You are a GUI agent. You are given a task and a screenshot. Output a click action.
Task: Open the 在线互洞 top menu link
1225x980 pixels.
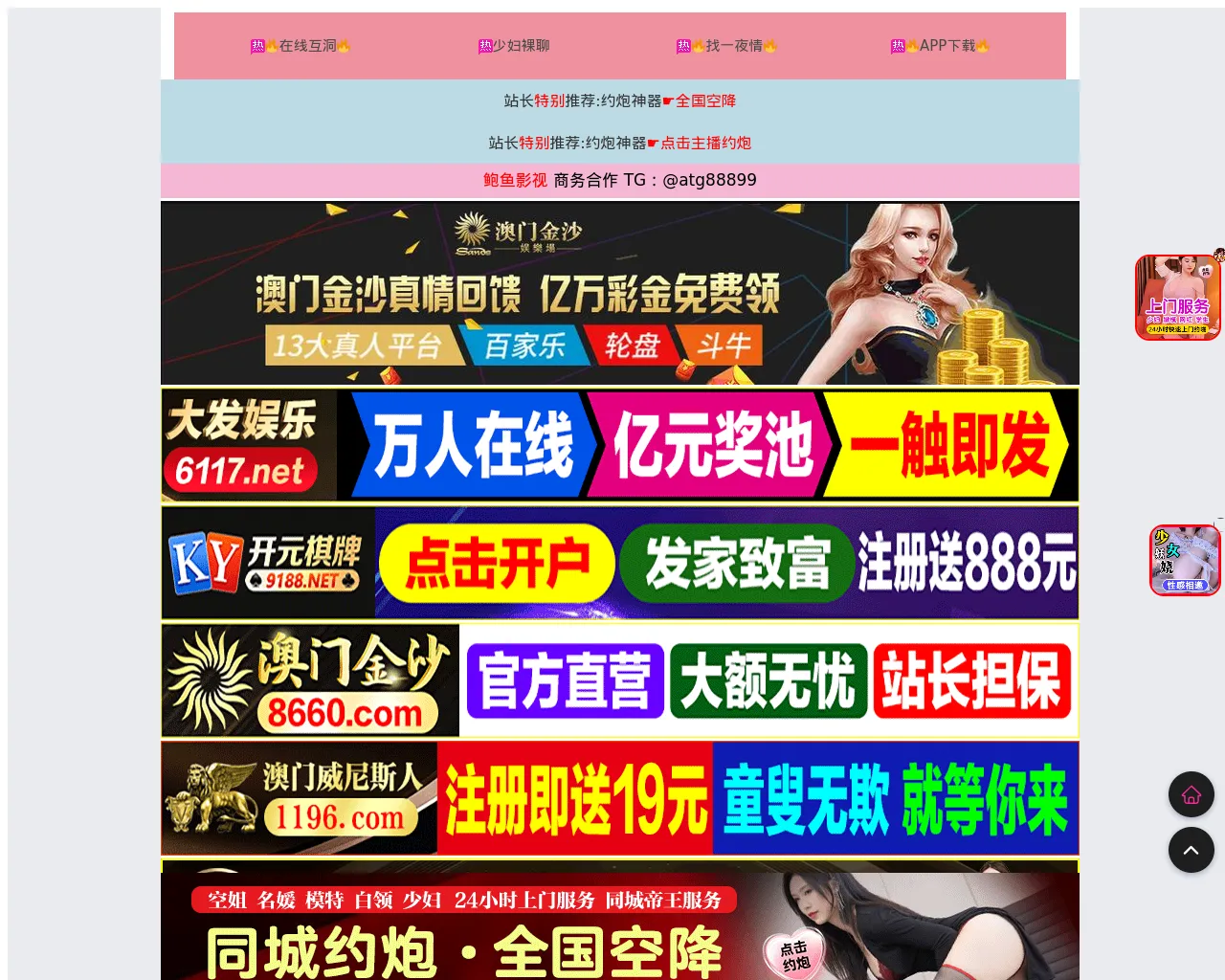301,46
